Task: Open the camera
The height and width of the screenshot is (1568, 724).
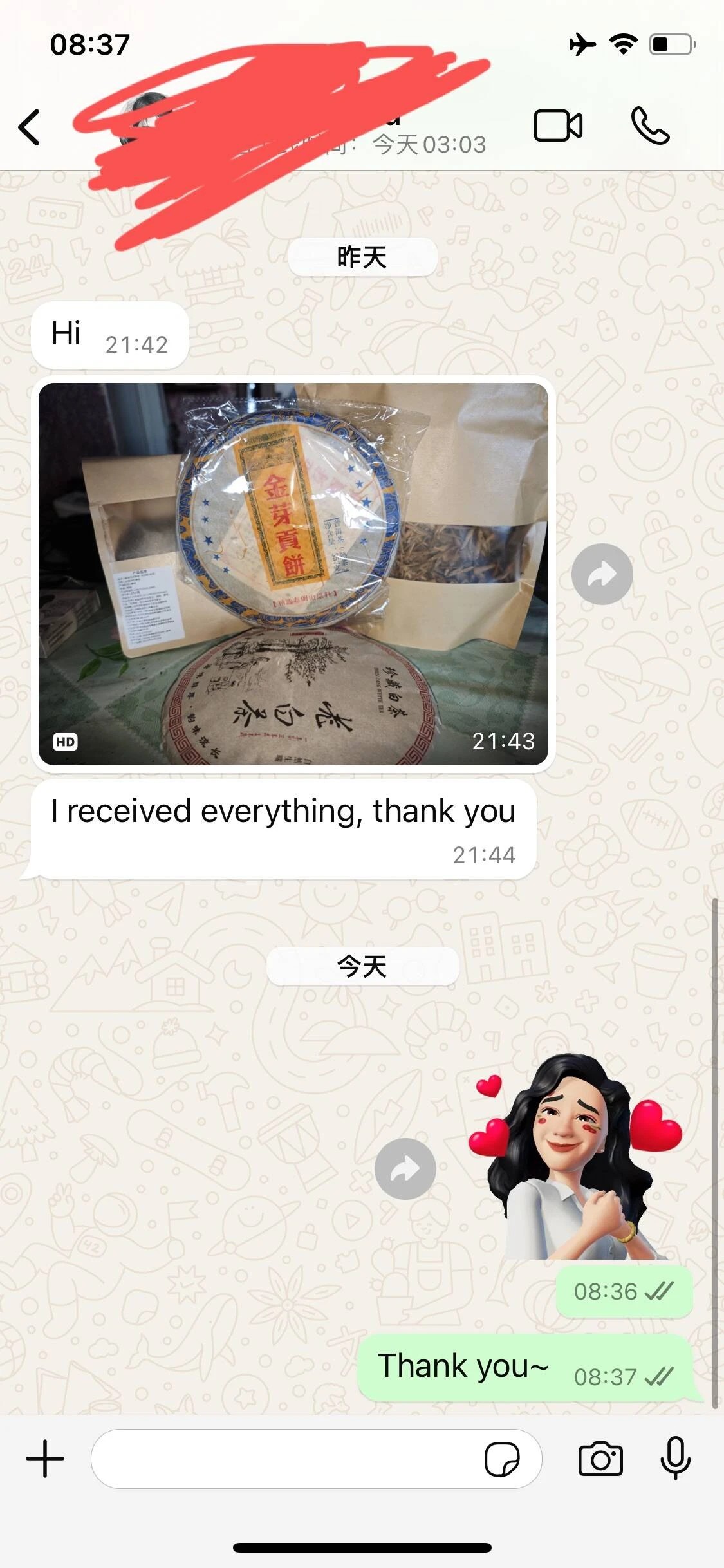Action: 600,1459
